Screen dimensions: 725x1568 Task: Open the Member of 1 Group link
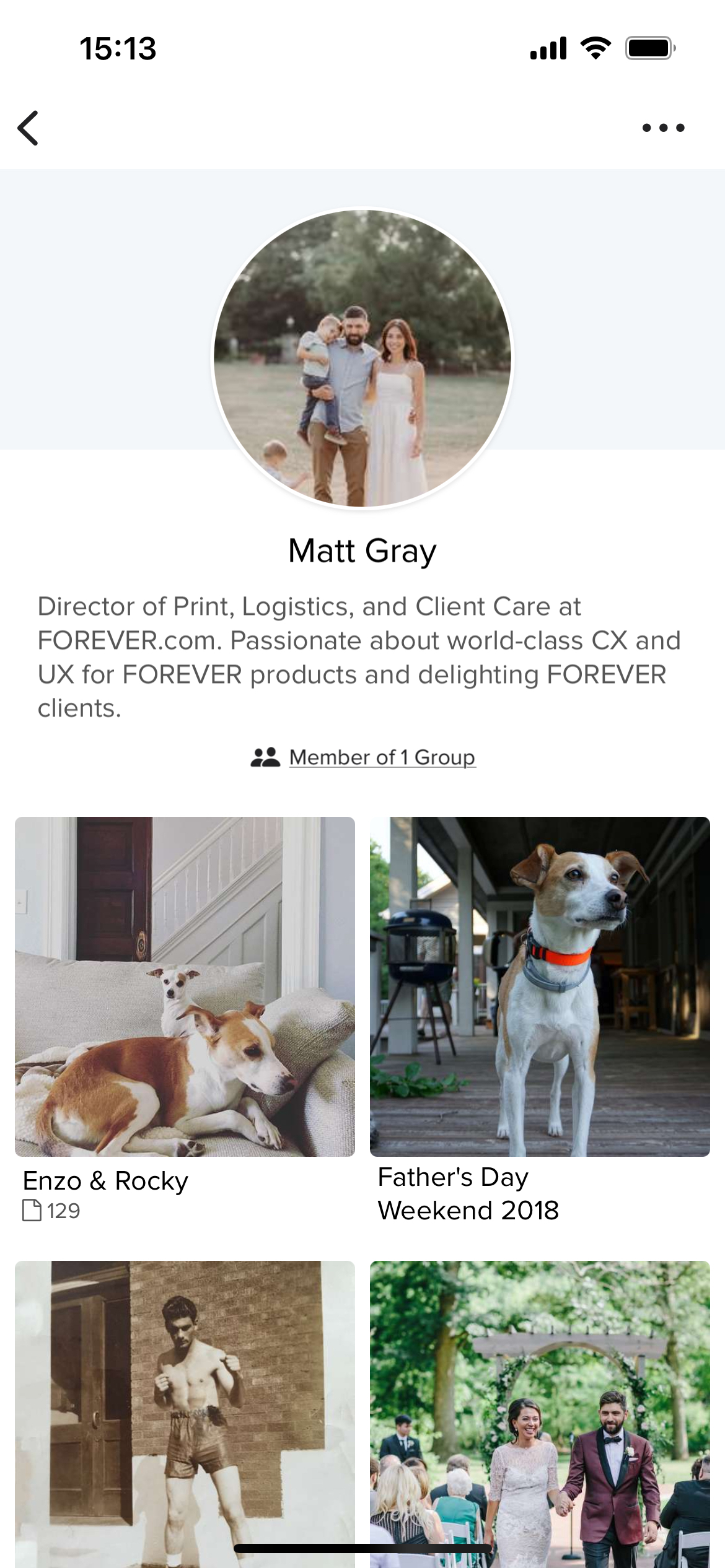coord(381,757)
